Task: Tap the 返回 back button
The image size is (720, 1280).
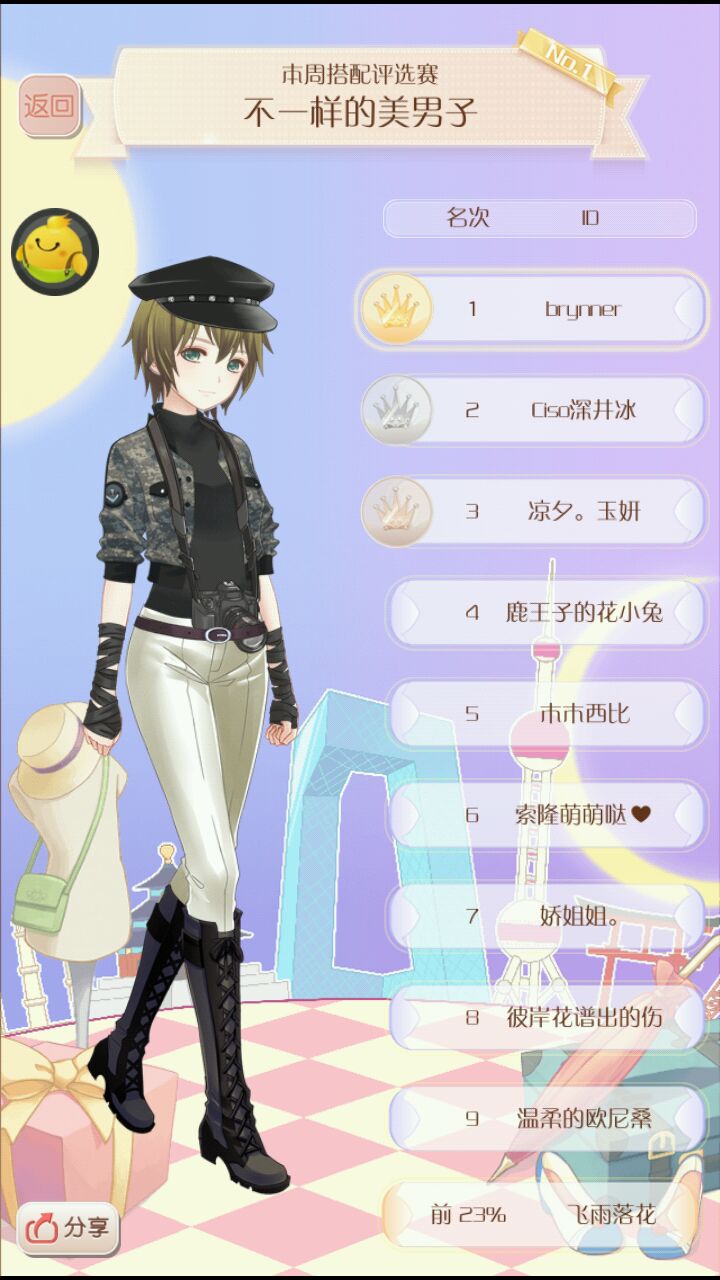Action: coord(49,106)
